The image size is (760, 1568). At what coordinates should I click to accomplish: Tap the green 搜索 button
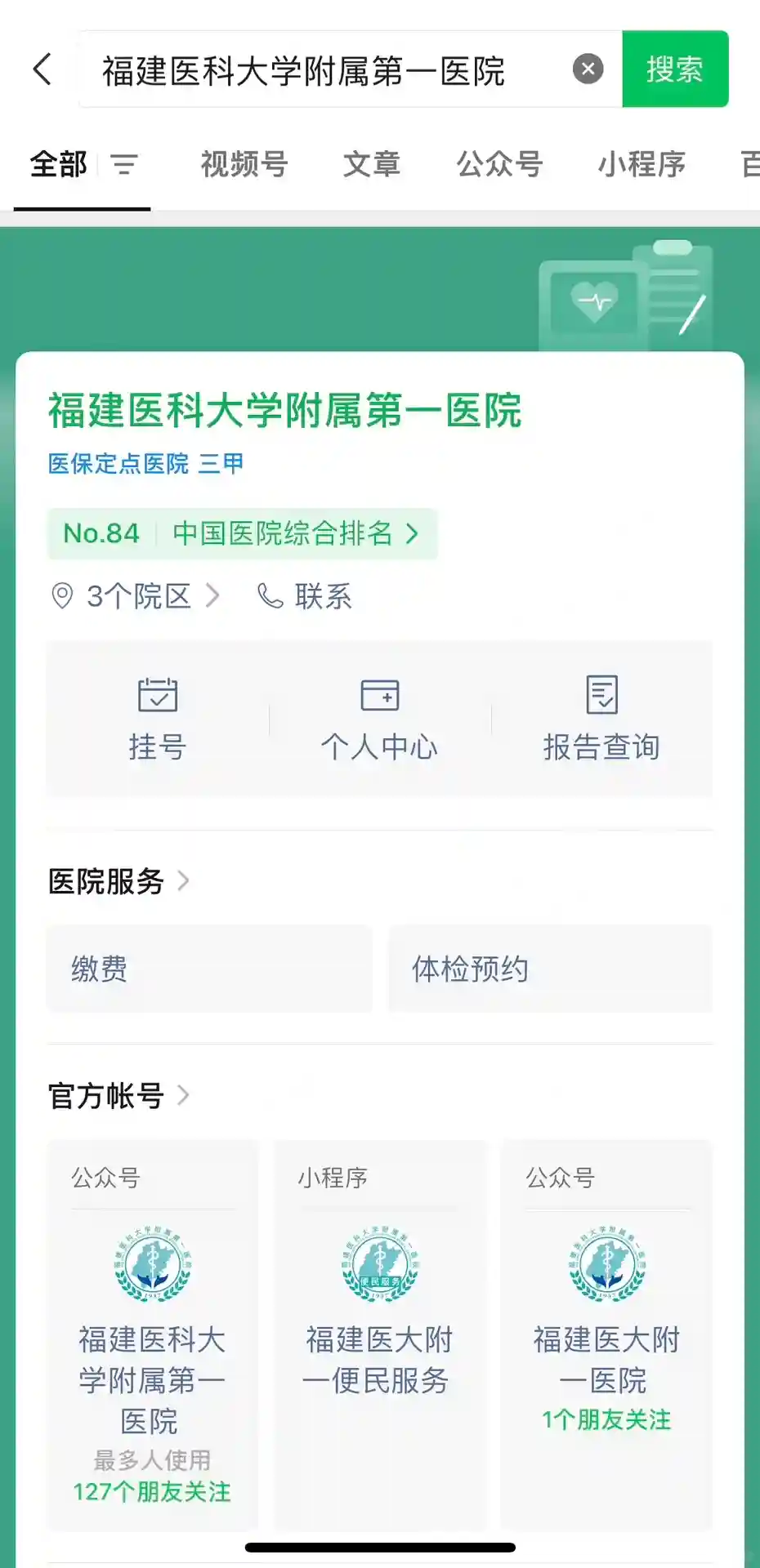pyautogui.click(x=674, y=69)
